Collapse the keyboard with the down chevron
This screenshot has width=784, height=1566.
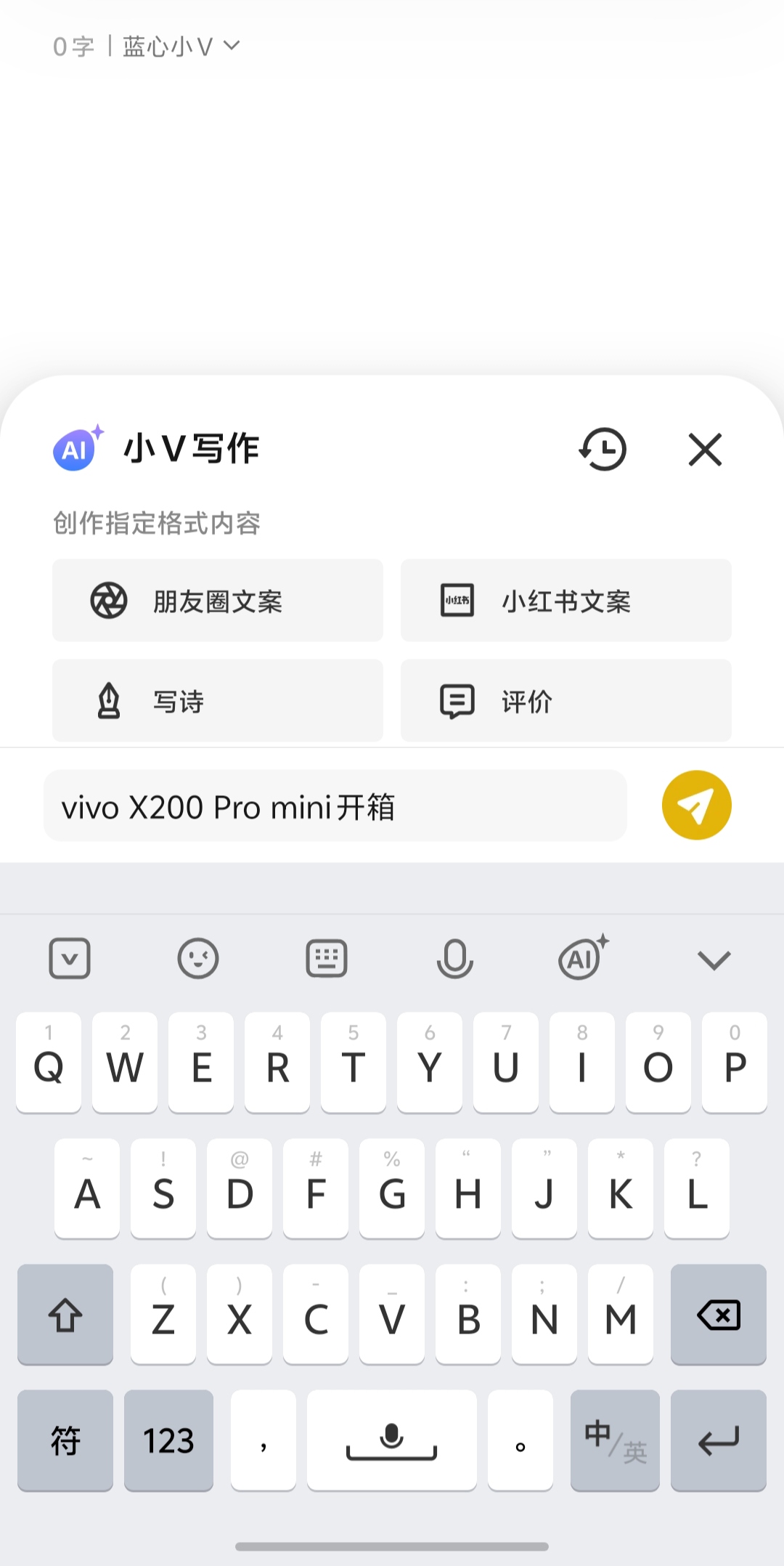(x=714, y=960)
